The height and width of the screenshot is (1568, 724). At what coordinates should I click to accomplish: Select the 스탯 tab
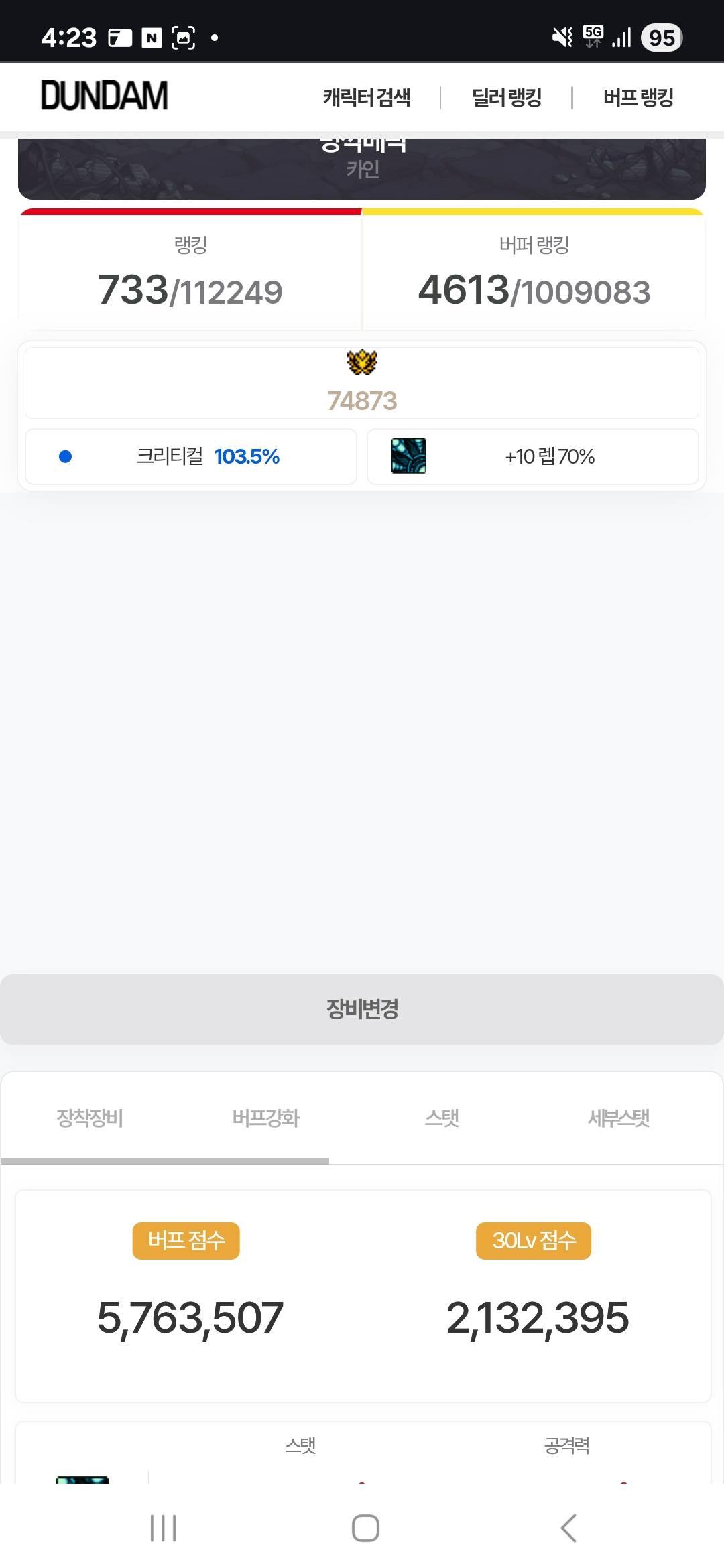click(x=442, y=1118)
